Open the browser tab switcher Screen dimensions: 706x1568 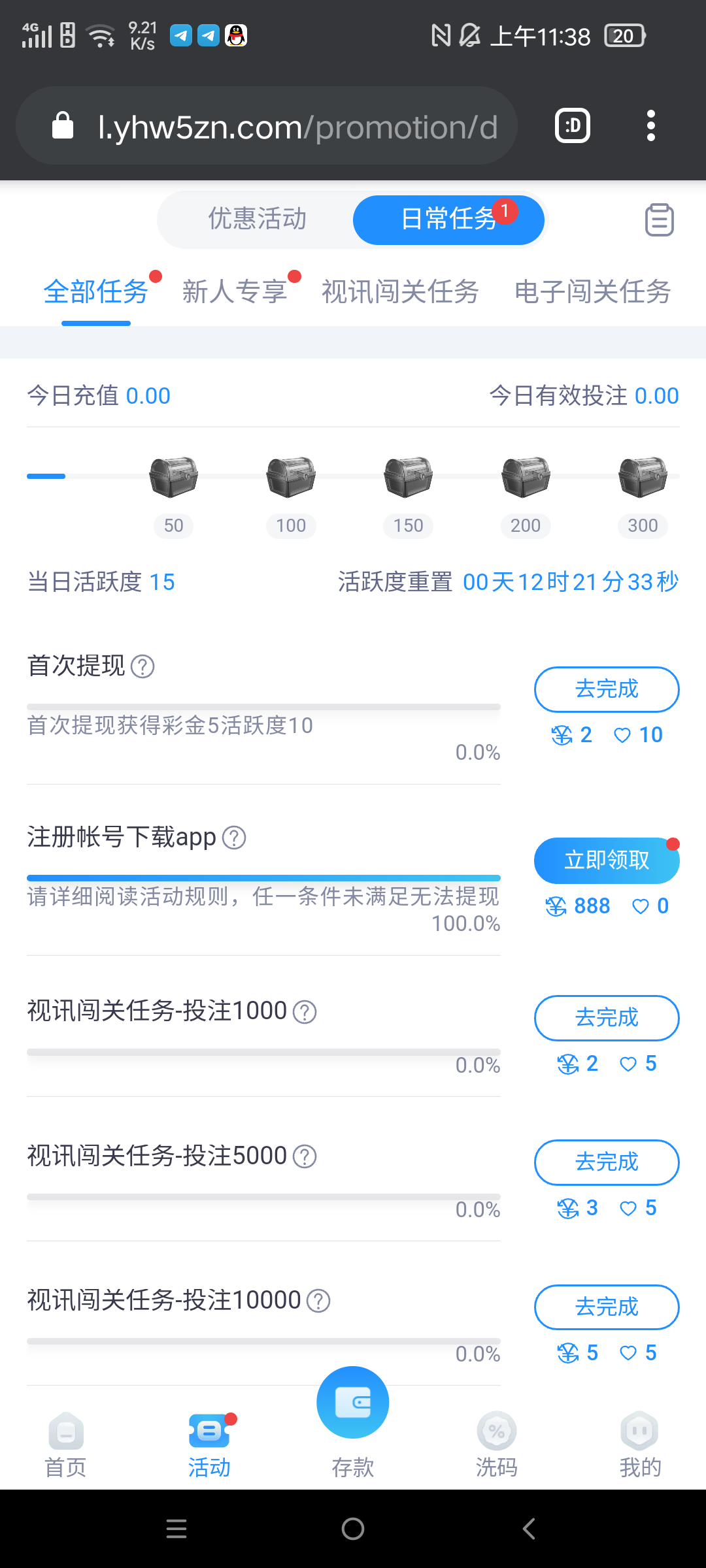[x=573, y=125]
